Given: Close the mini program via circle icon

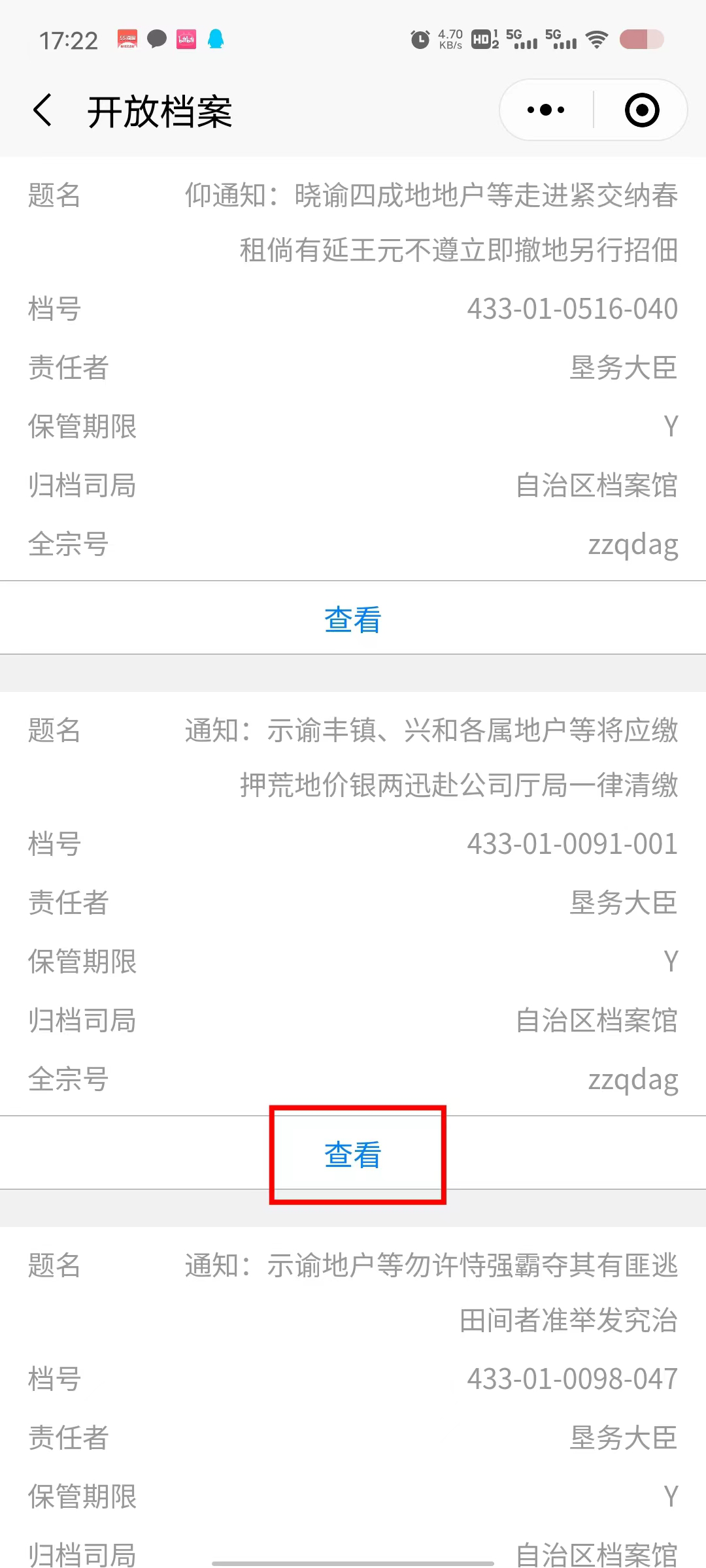Looking at the screenshot, I should coord(642,110).
